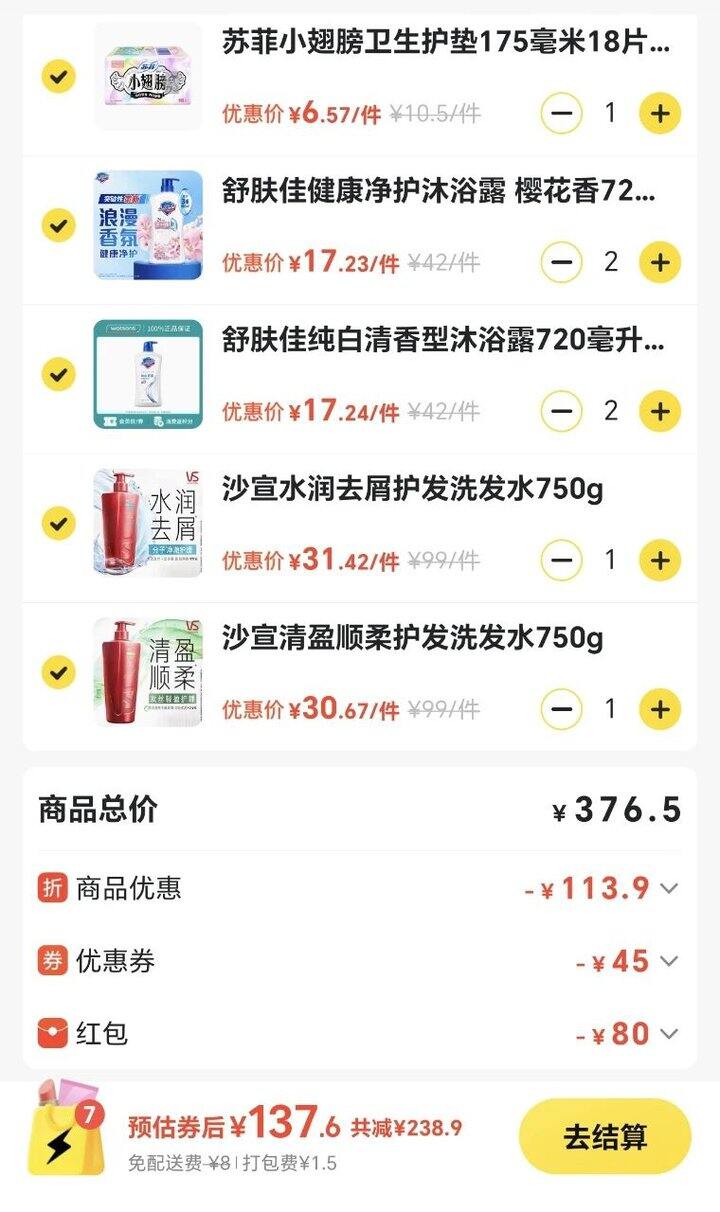720x1212 pixels.
Task: Uncheck 苏菲小翅膀卫生护垫 item
Action: (58, 76)
